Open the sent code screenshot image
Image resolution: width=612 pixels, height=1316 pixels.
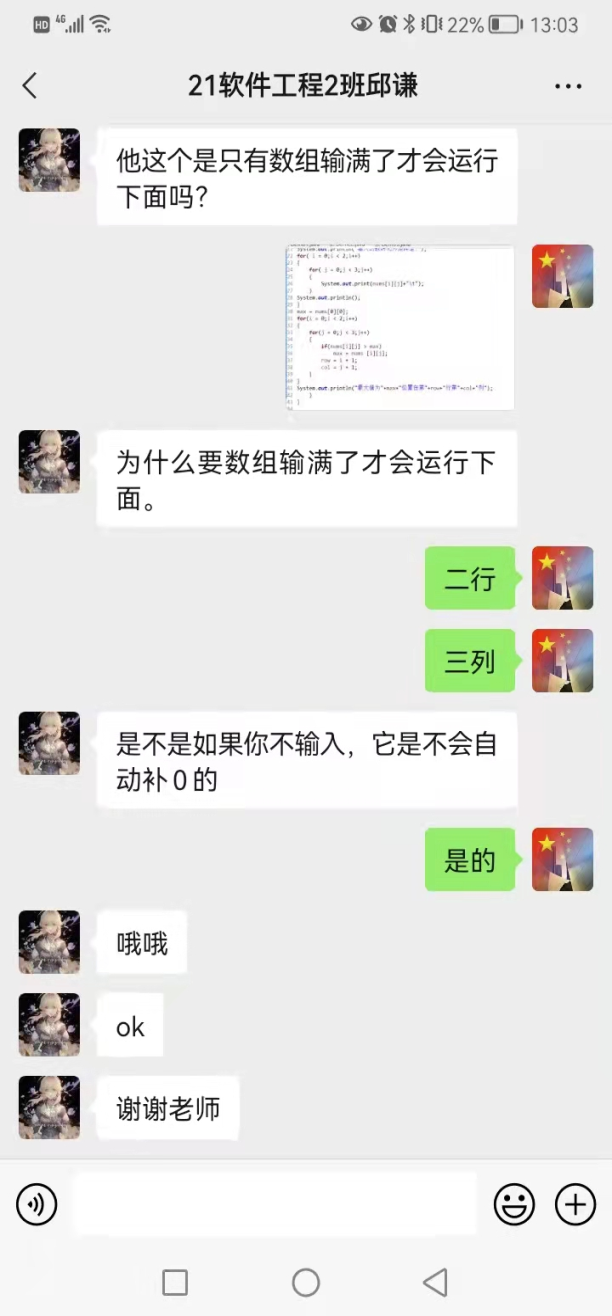(x=400, y=328)
